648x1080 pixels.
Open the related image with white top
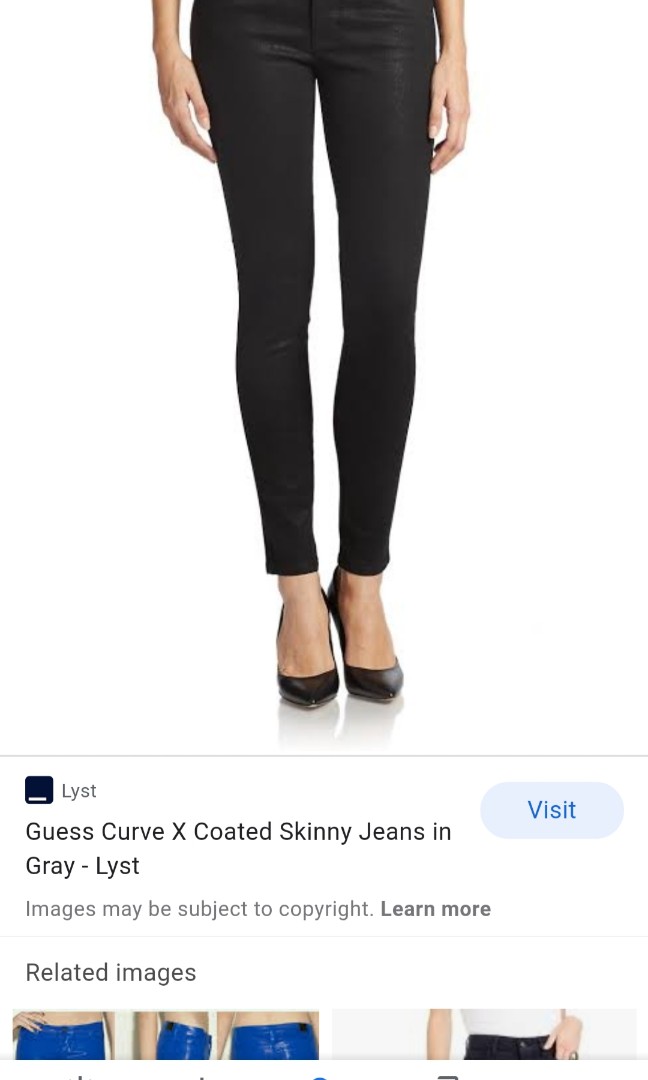[484, 1034]
